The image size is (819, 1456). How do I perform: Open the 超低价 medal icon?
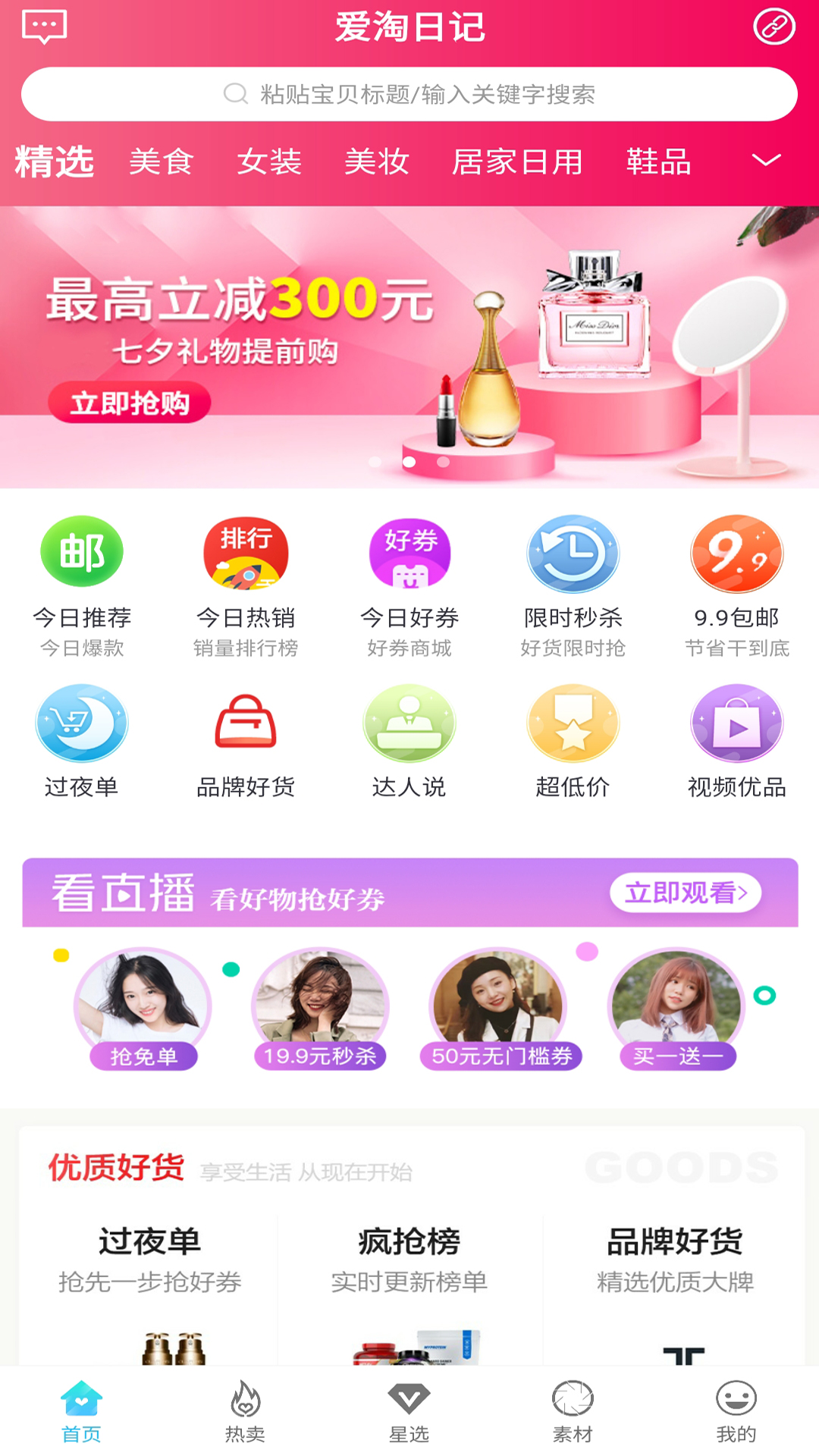[x=573, y=723]
